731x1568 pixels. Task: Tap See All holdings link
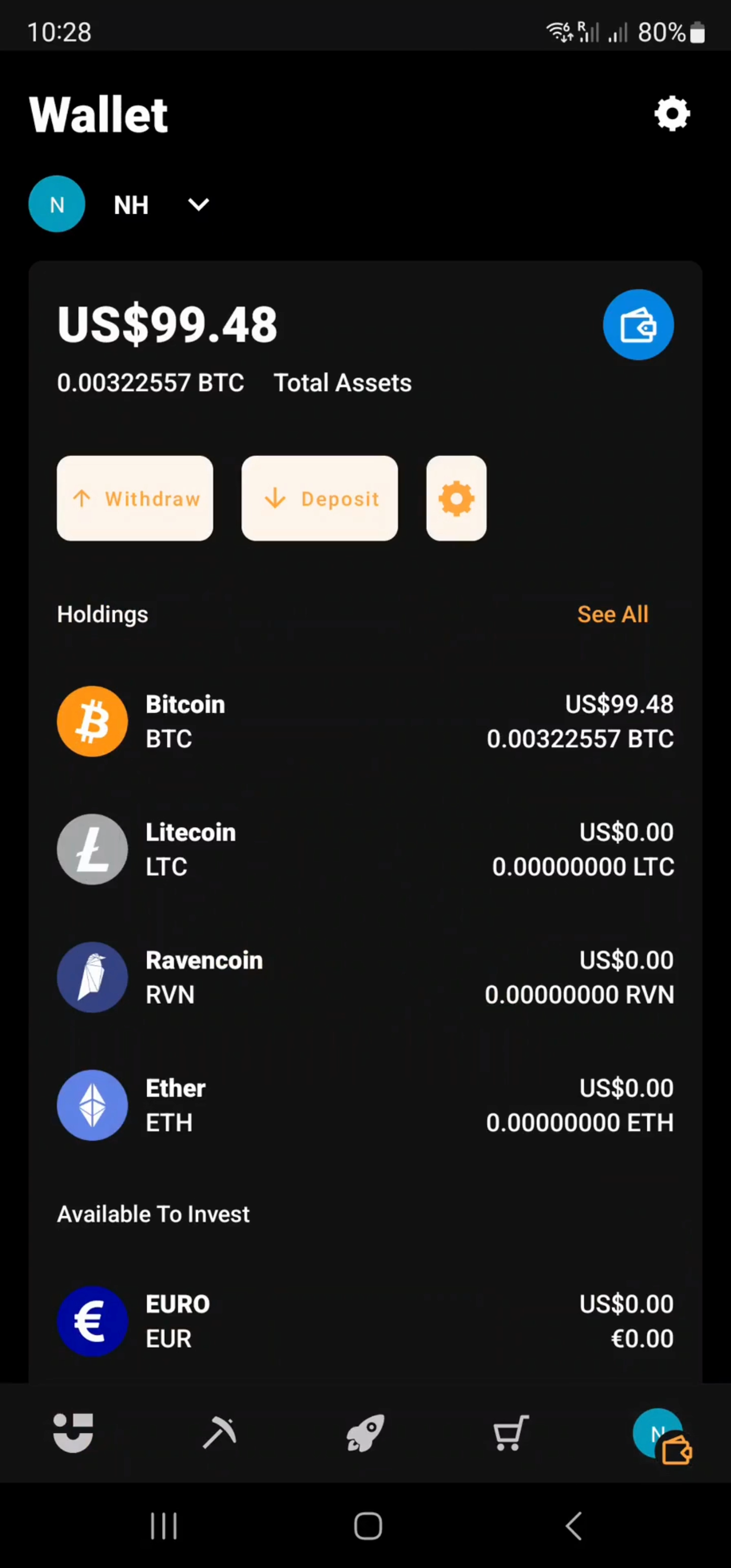(612, 614)
